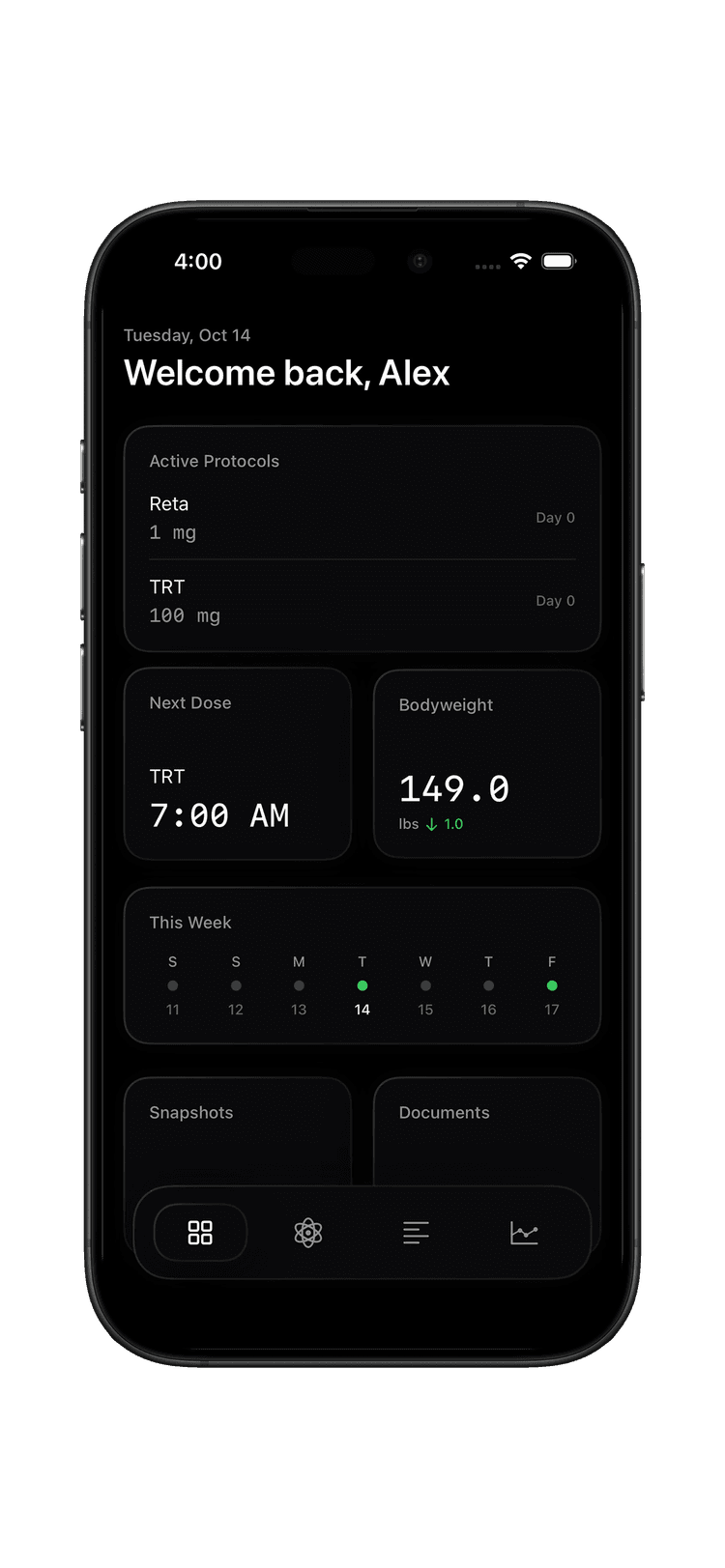The height and width of the screenshot is (1568, 725).
Task: Open the atom icon tab
Action: click(308, 1233)
